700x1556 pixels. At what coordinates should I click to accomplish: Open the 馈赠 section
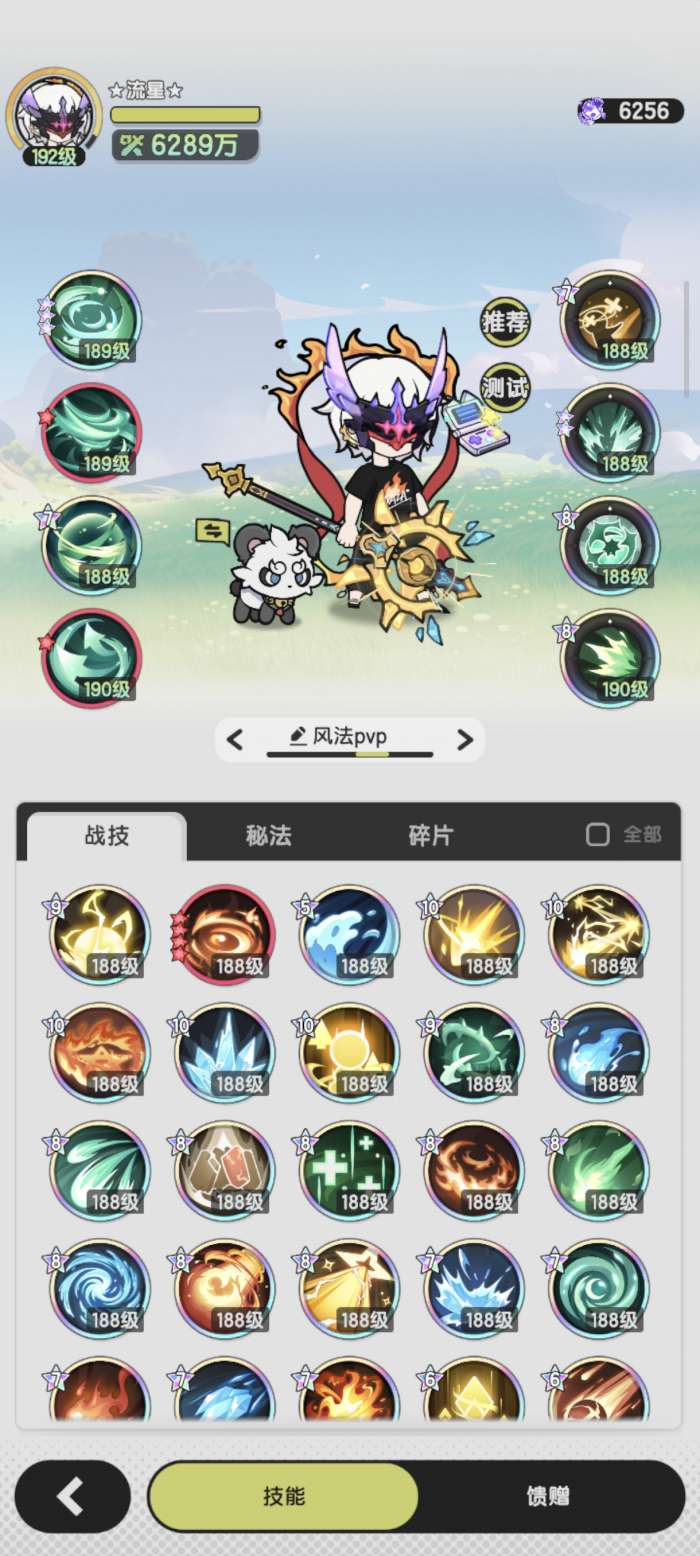coord(548,1496)
